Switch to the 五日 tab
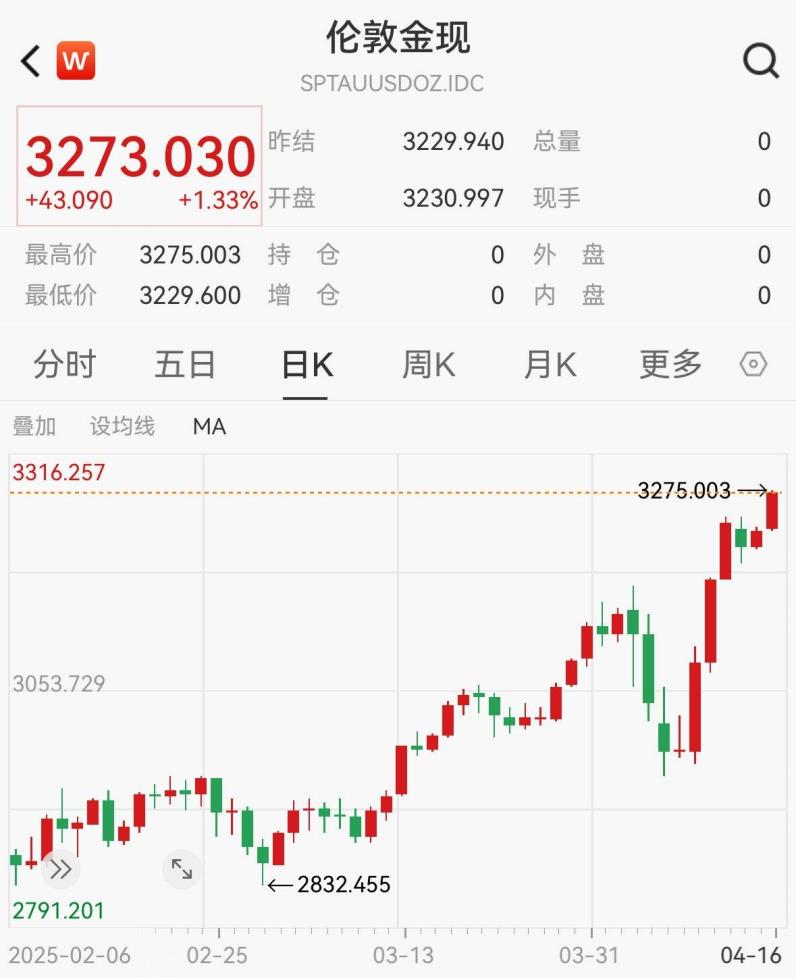The height and width of the screenshot is (978, 796). [185, 364]
